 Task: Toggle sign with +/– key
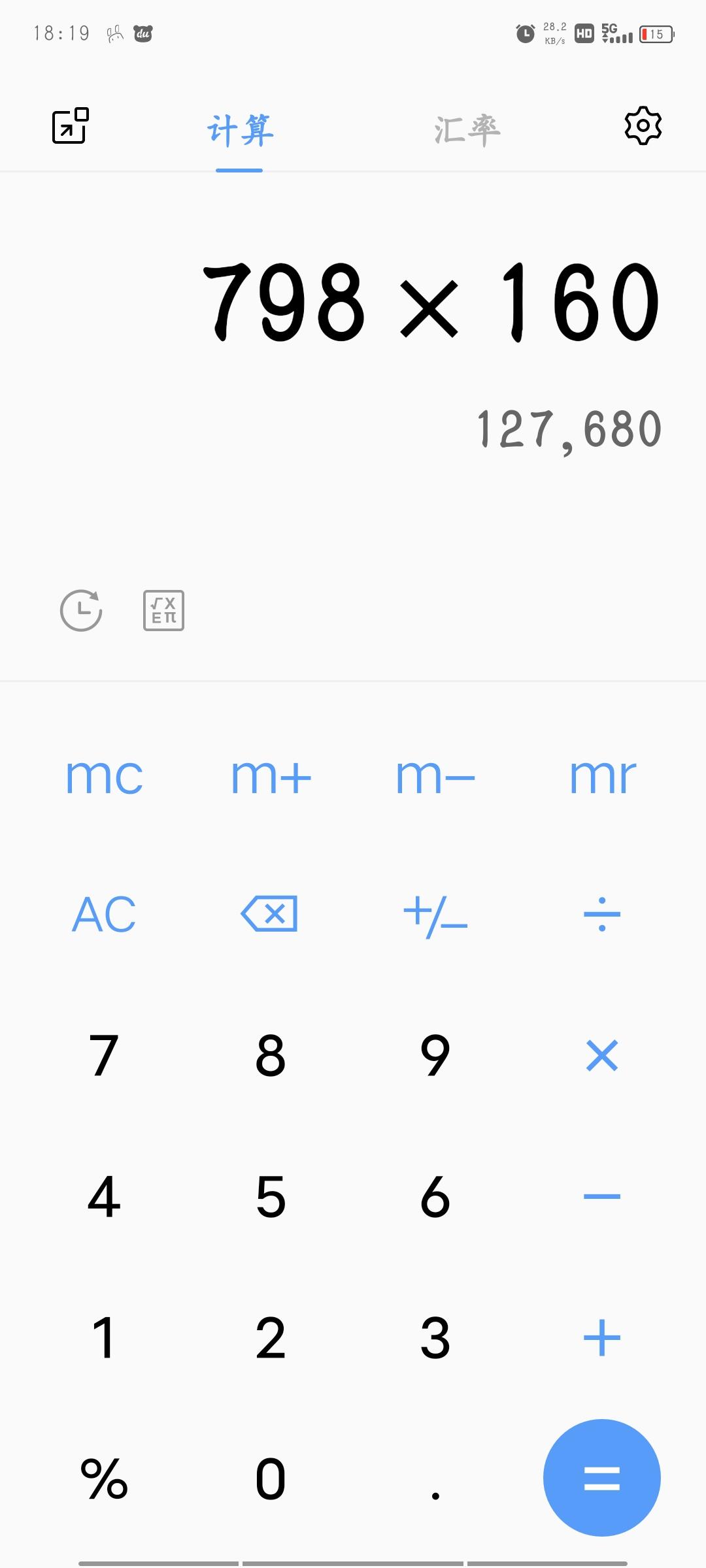point(435,915)
